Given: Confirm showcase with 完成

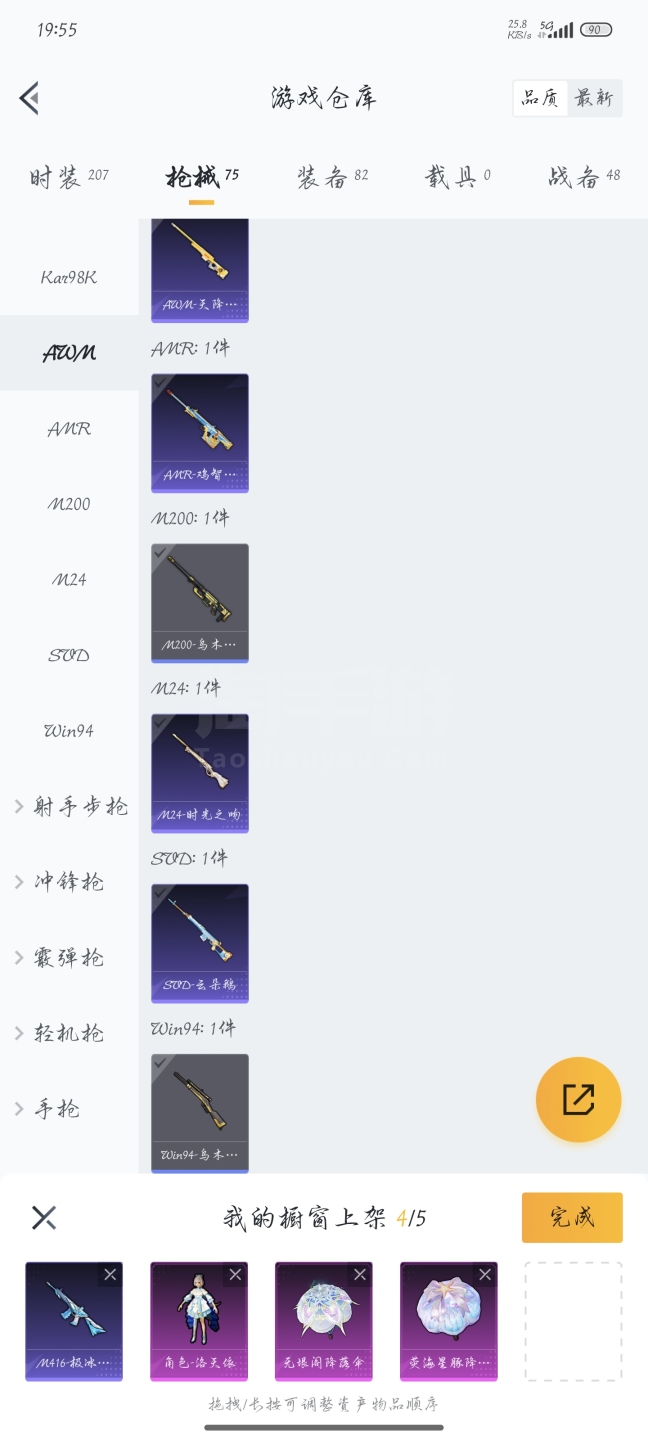Looking at the screenshot, I should tap(572, 1217).
